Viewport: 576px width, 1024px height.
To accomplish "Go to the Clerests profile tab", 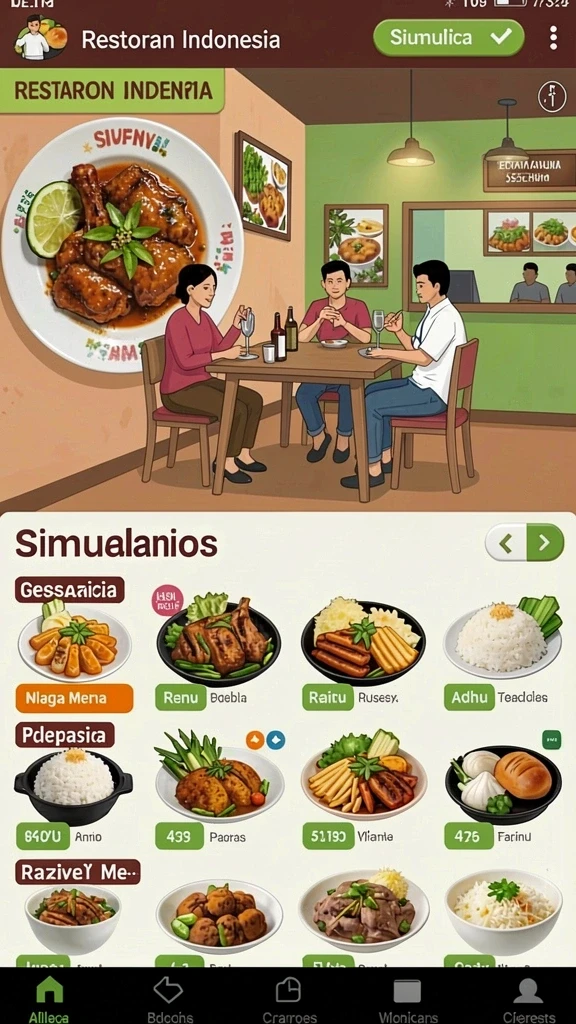I will (x=528, y=999).
